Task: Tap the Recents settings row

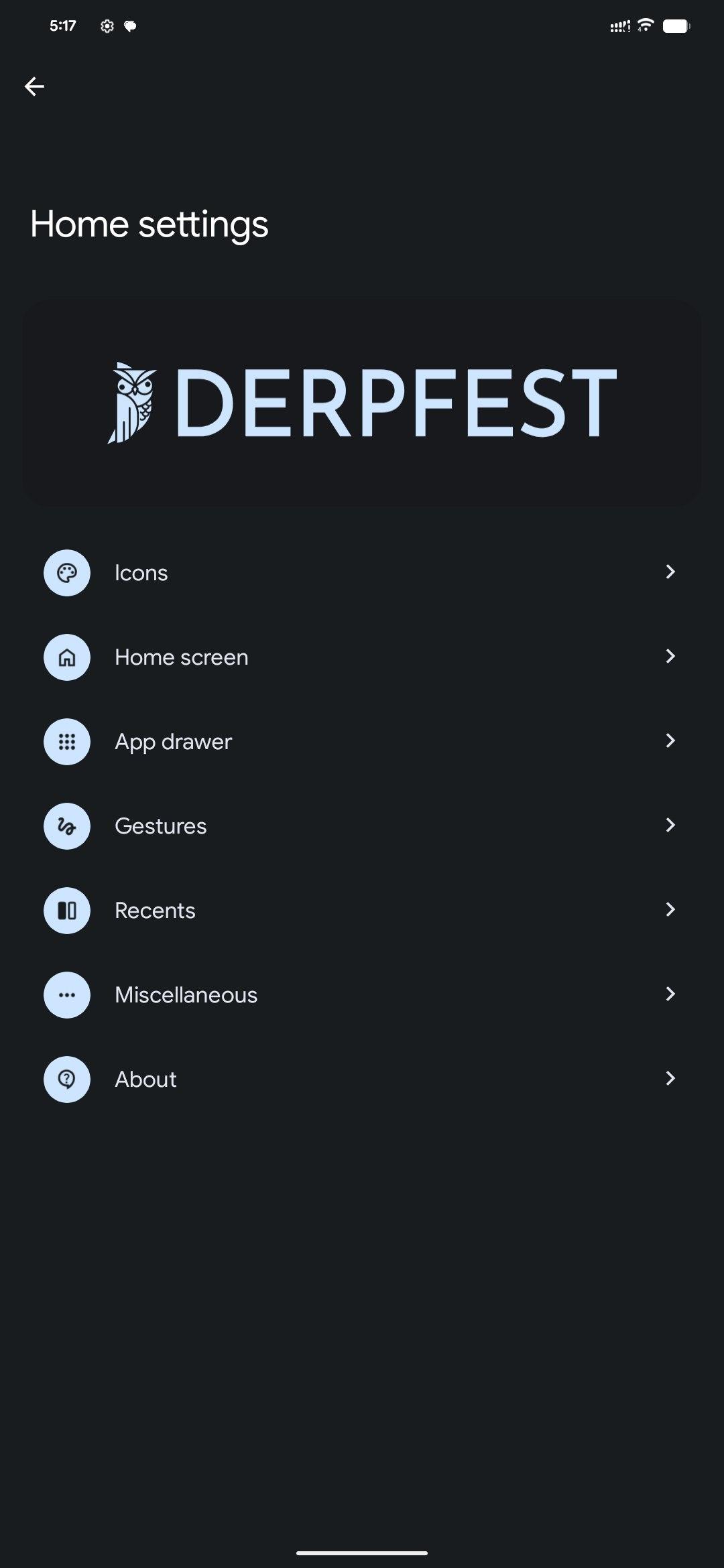Action: [x=362, y=911]
